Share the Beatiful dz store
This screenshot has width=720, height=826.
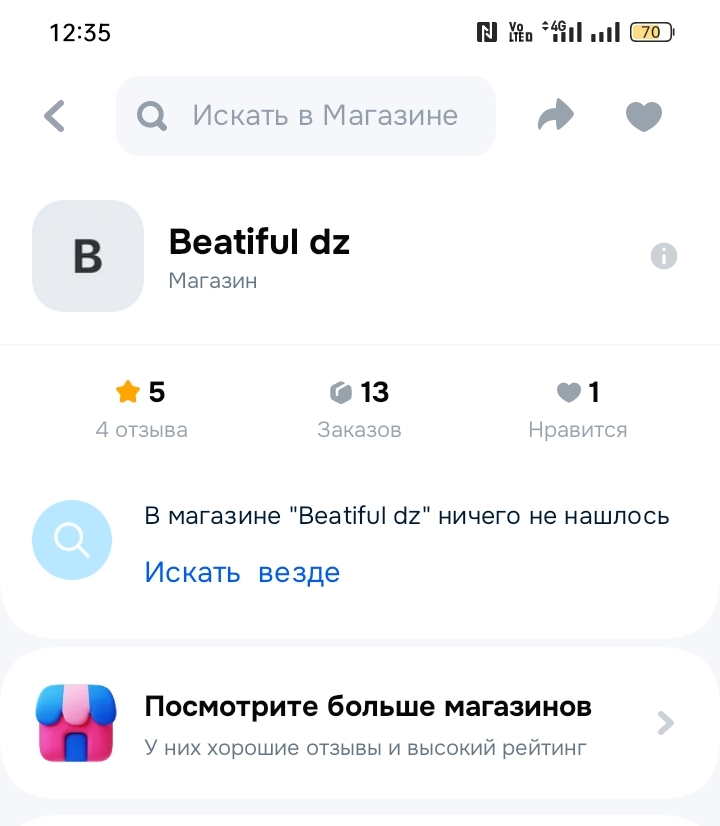click(555, 116)
